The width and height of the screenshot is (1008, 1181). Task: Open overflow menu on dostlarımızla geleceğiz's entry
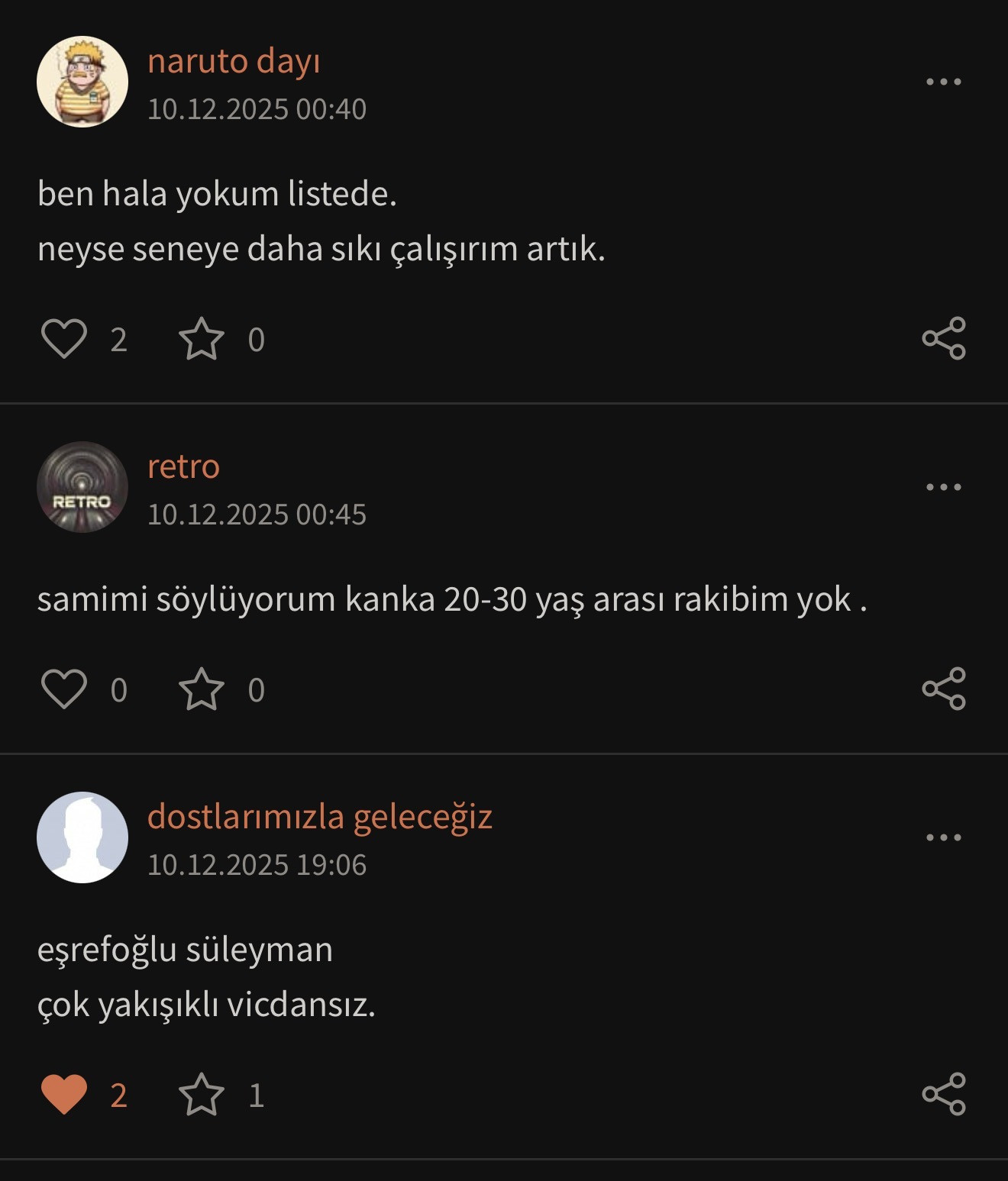click(943, 837)
